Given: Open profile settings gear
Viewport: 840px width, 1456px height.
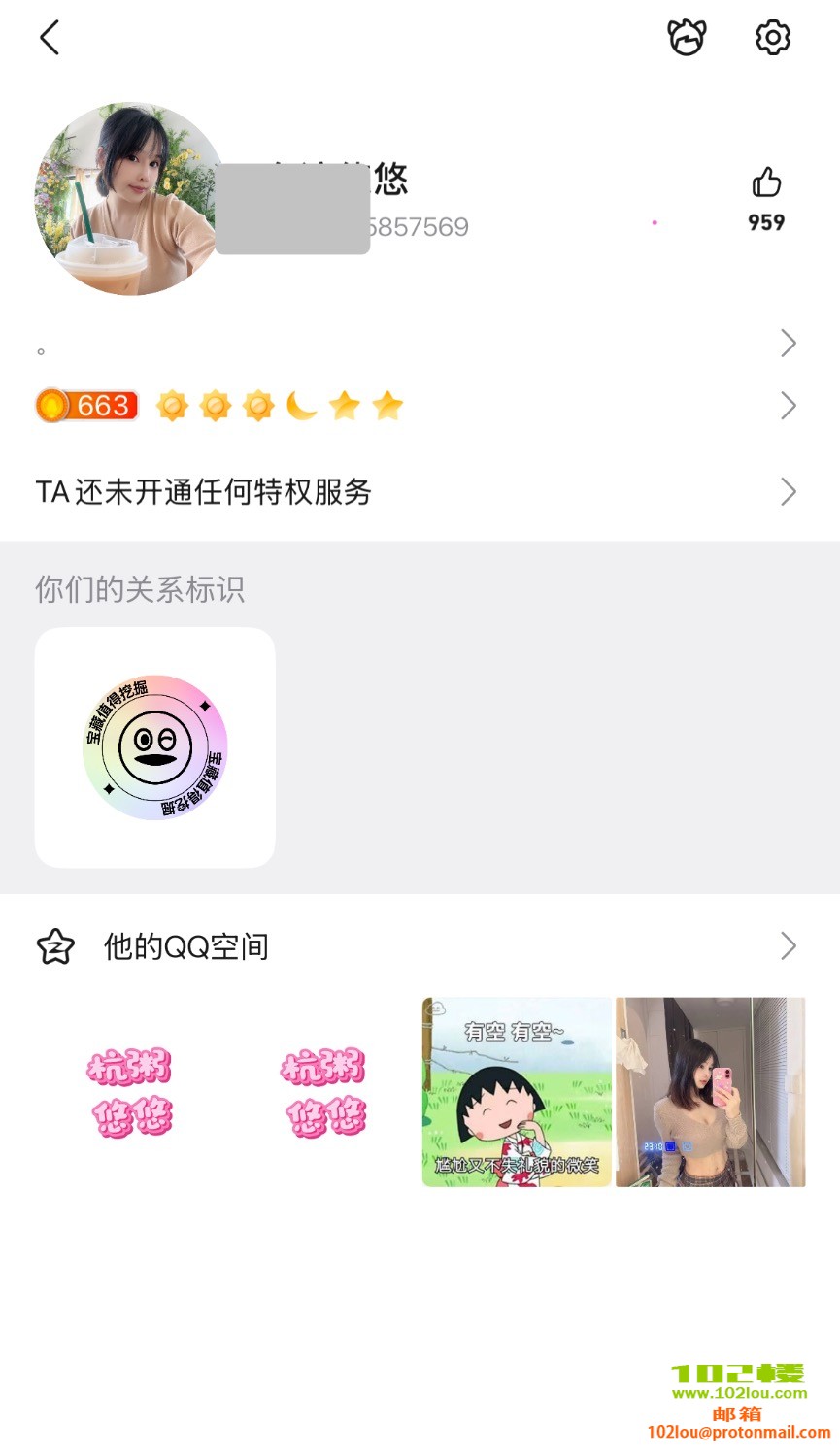Looking at the screenshot, I should (x=773, y=38).
